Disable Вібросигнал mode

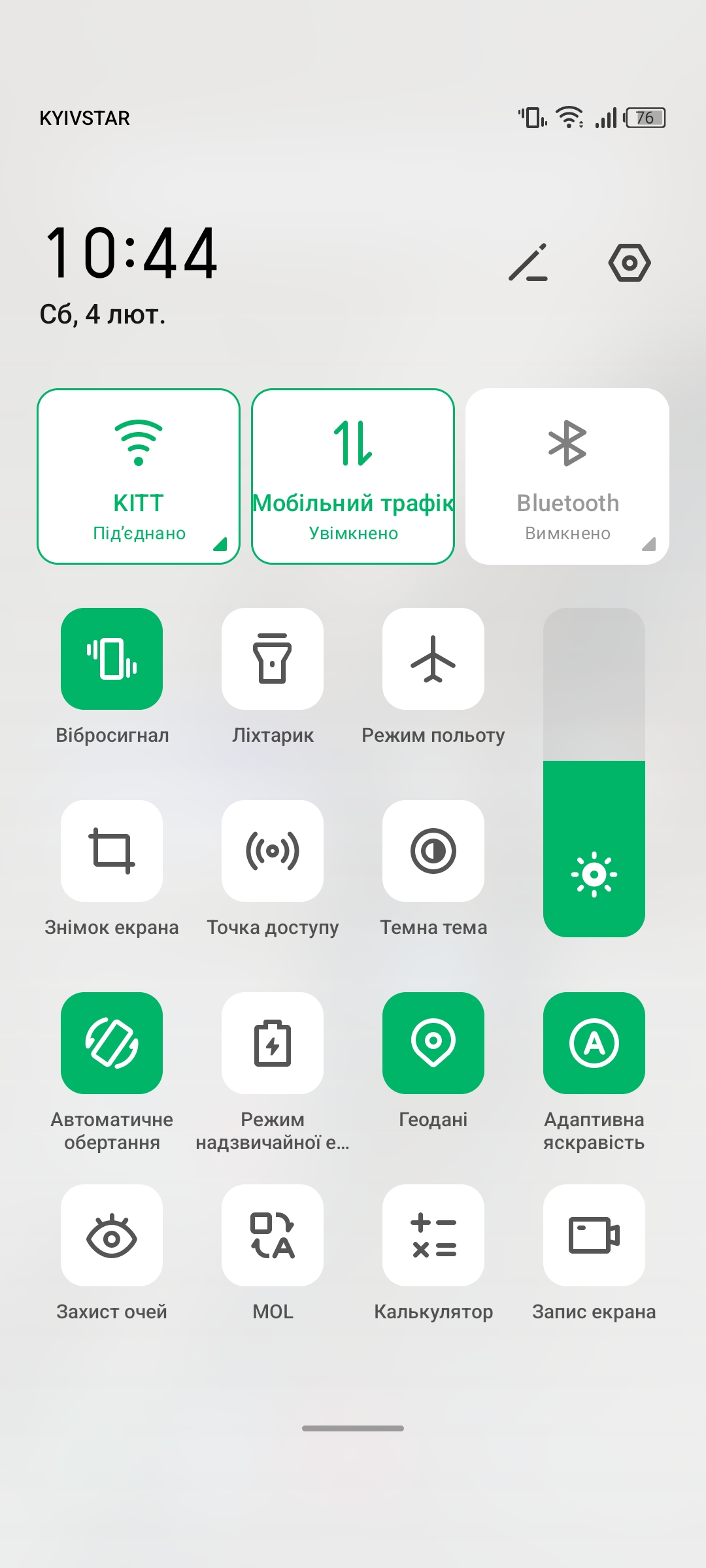[112, 659]
